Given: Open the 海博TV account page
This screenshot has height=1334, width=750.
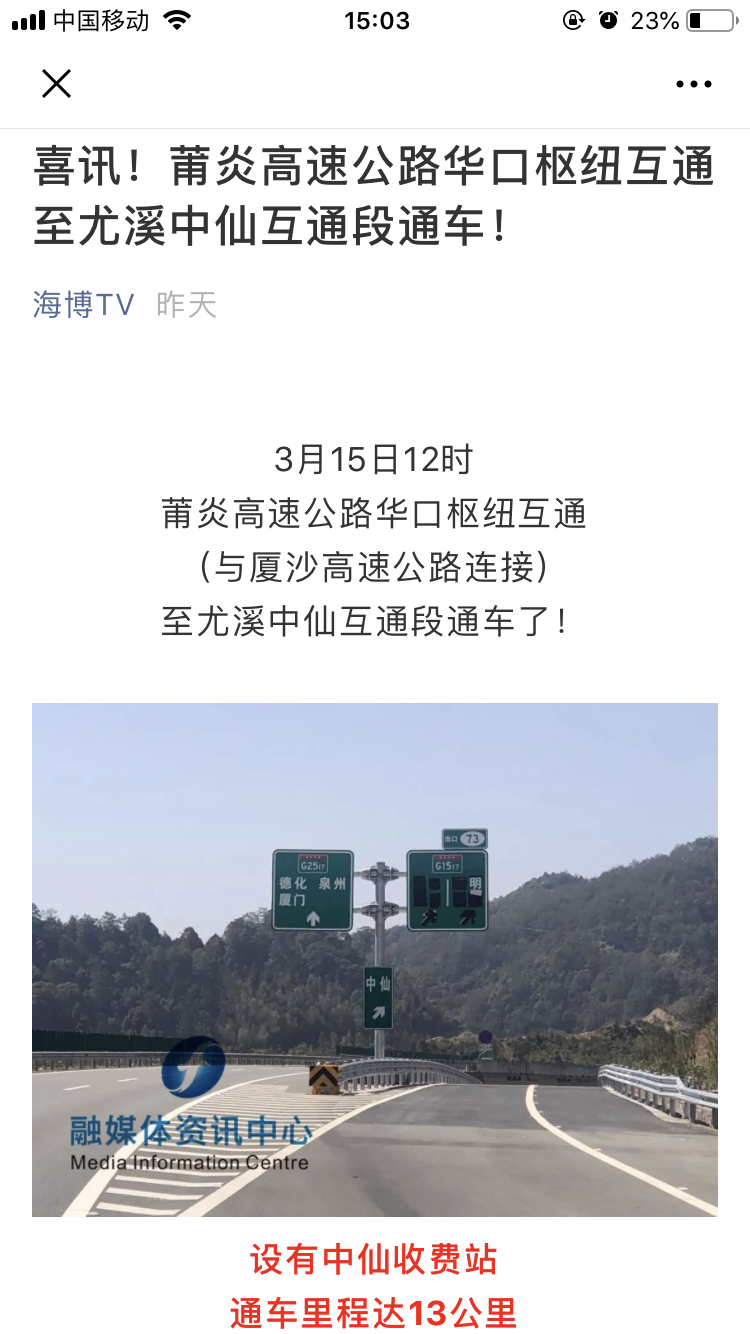Looking at the screenshot, I should coord(84,305).
